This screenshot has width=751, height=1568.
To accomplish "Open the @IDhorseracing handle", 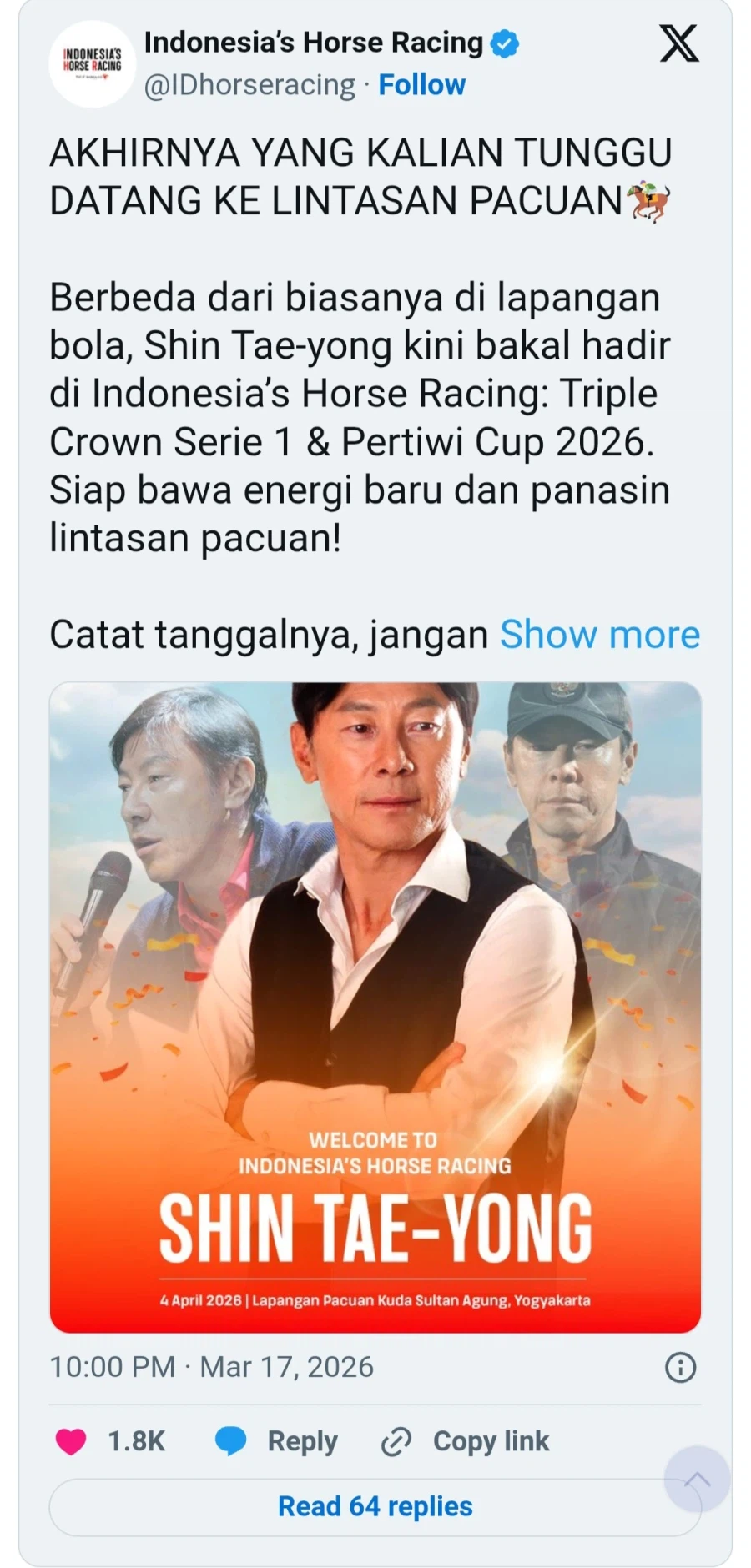I will click(x=249, y=85).
